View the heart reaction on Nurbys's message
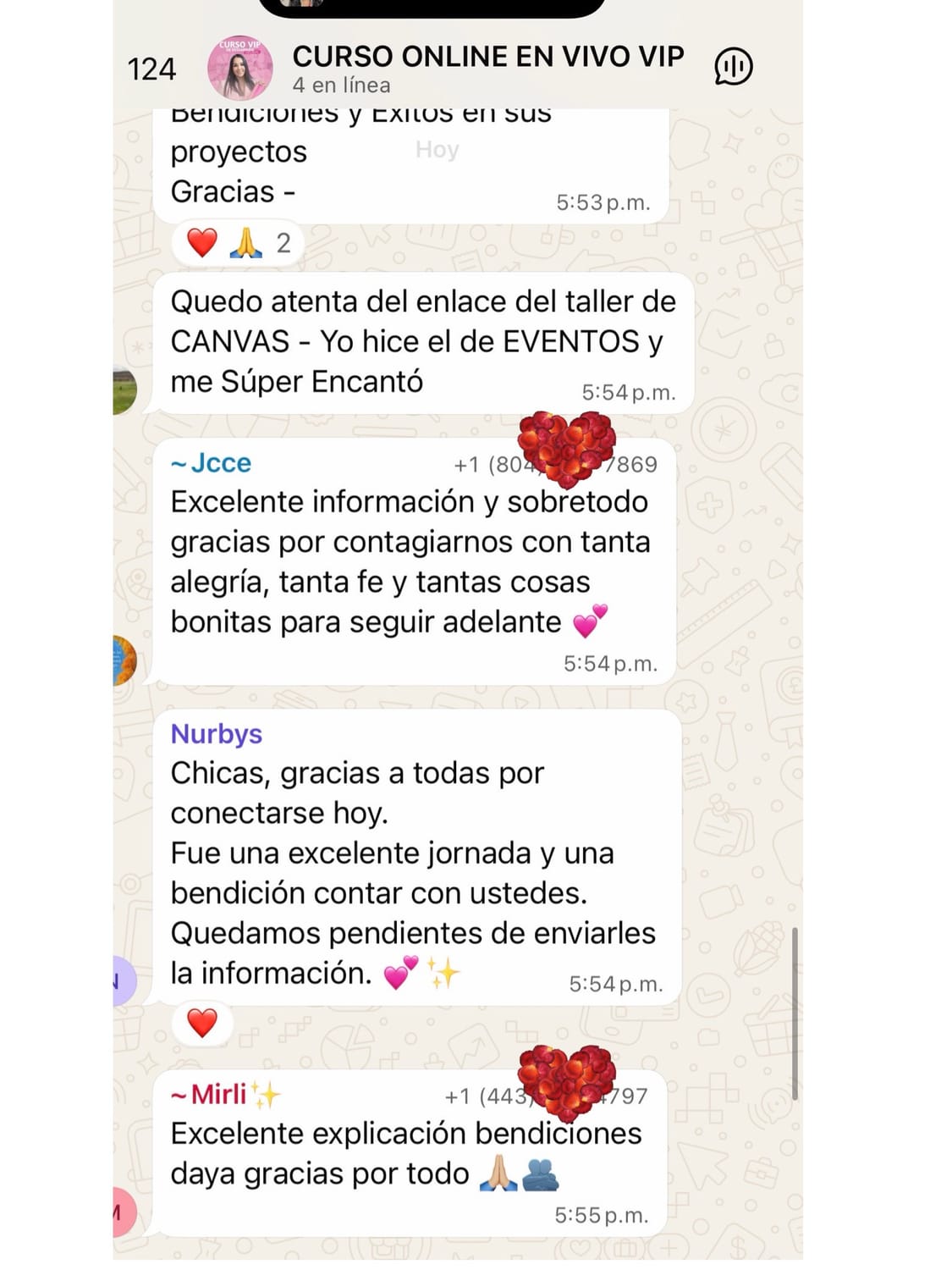 point(201,1023)
